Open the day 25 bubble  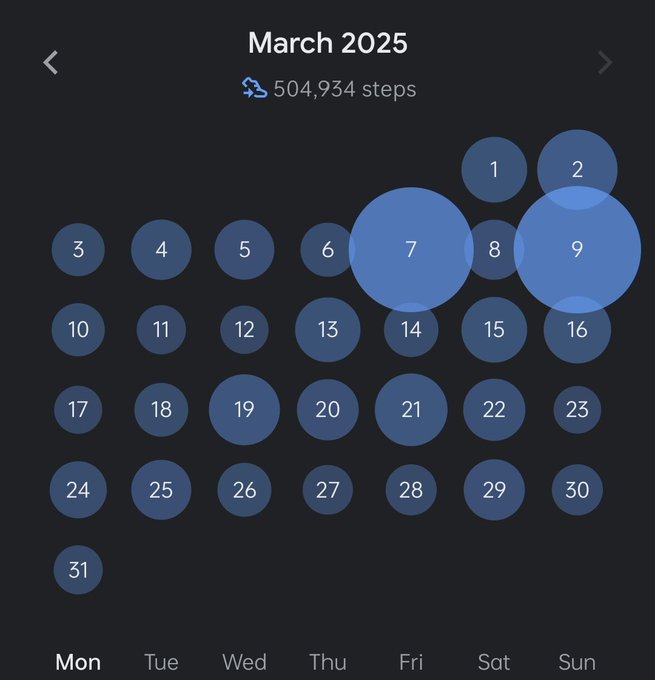point(161,490)
